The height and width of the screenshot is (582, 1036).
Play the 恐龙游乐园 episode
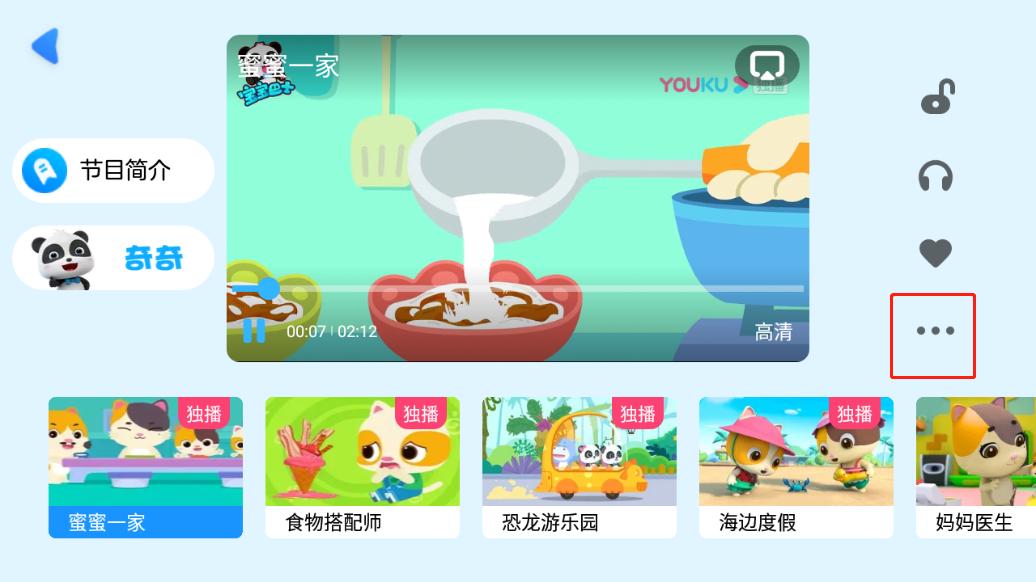click(579, 467)
